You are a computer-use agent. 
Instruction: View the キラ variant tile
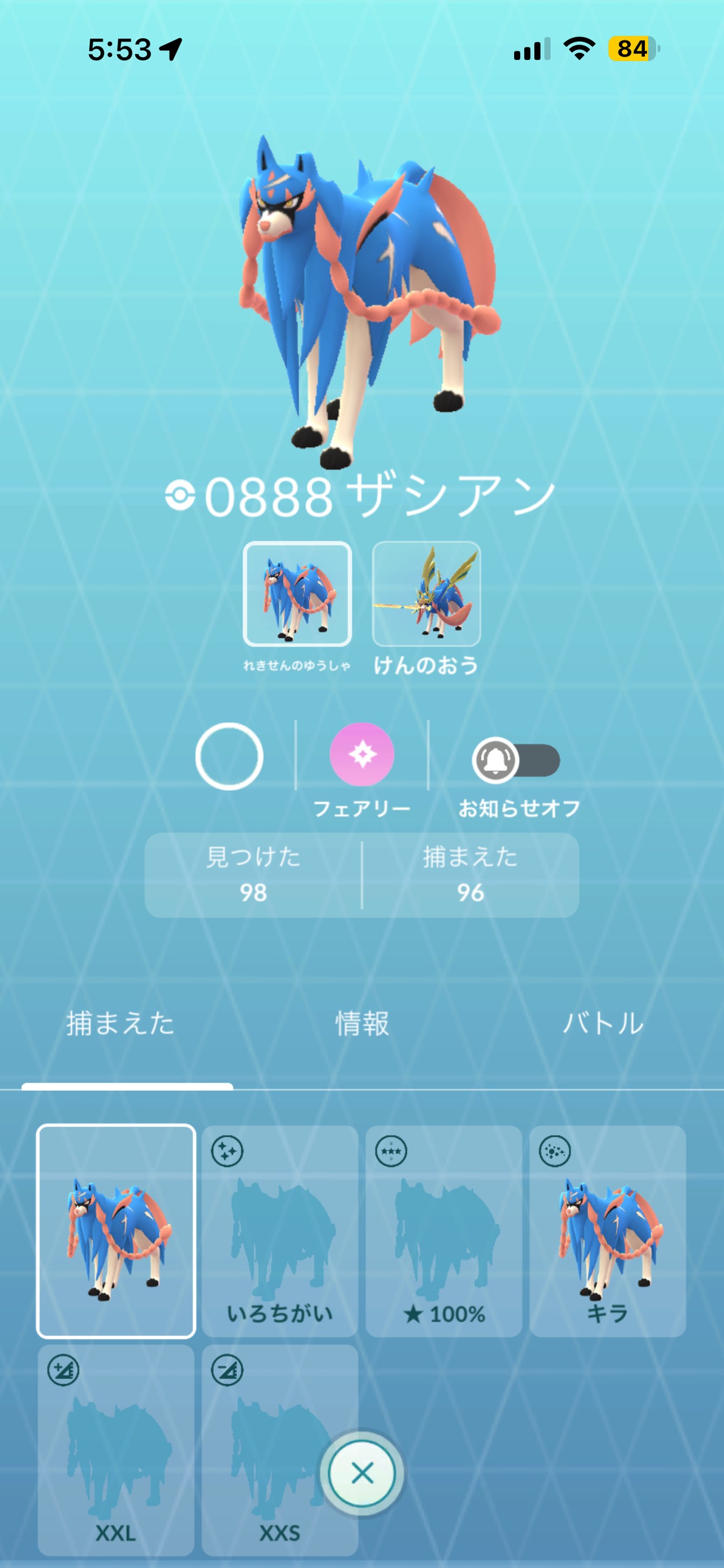[x=607, y=1231]
